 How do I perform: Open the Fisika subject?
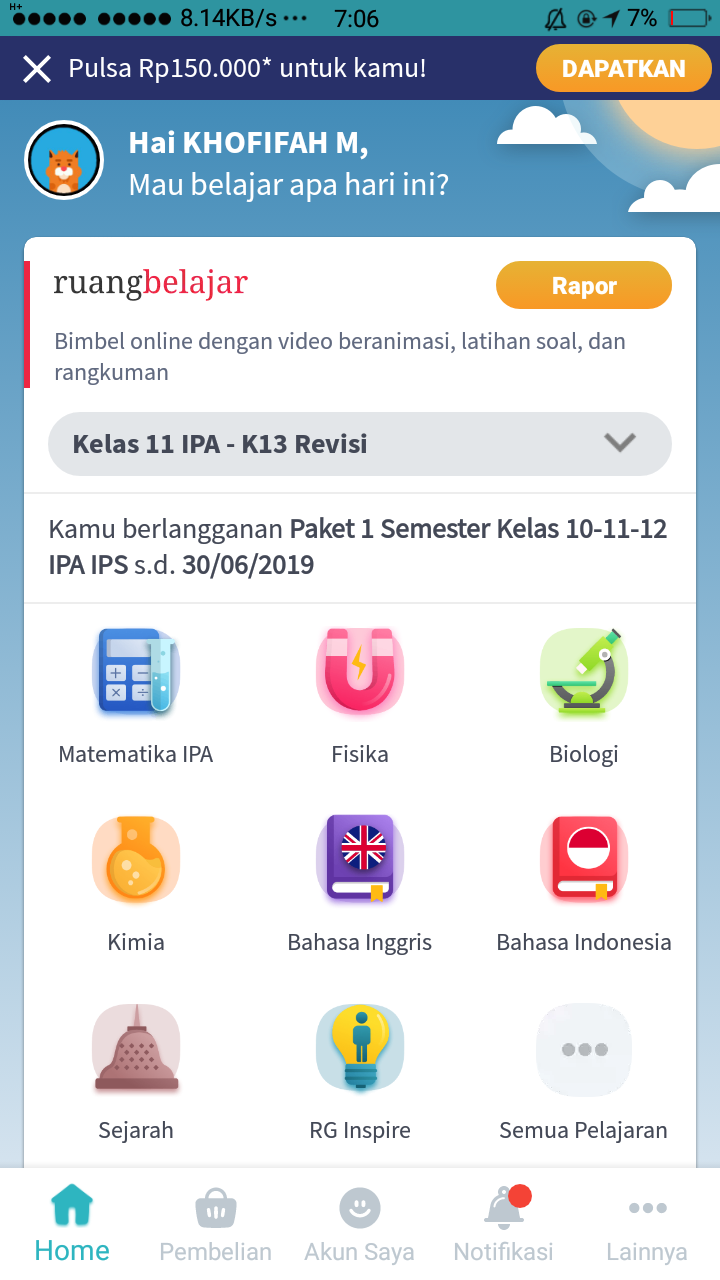[x=360, y=697]
